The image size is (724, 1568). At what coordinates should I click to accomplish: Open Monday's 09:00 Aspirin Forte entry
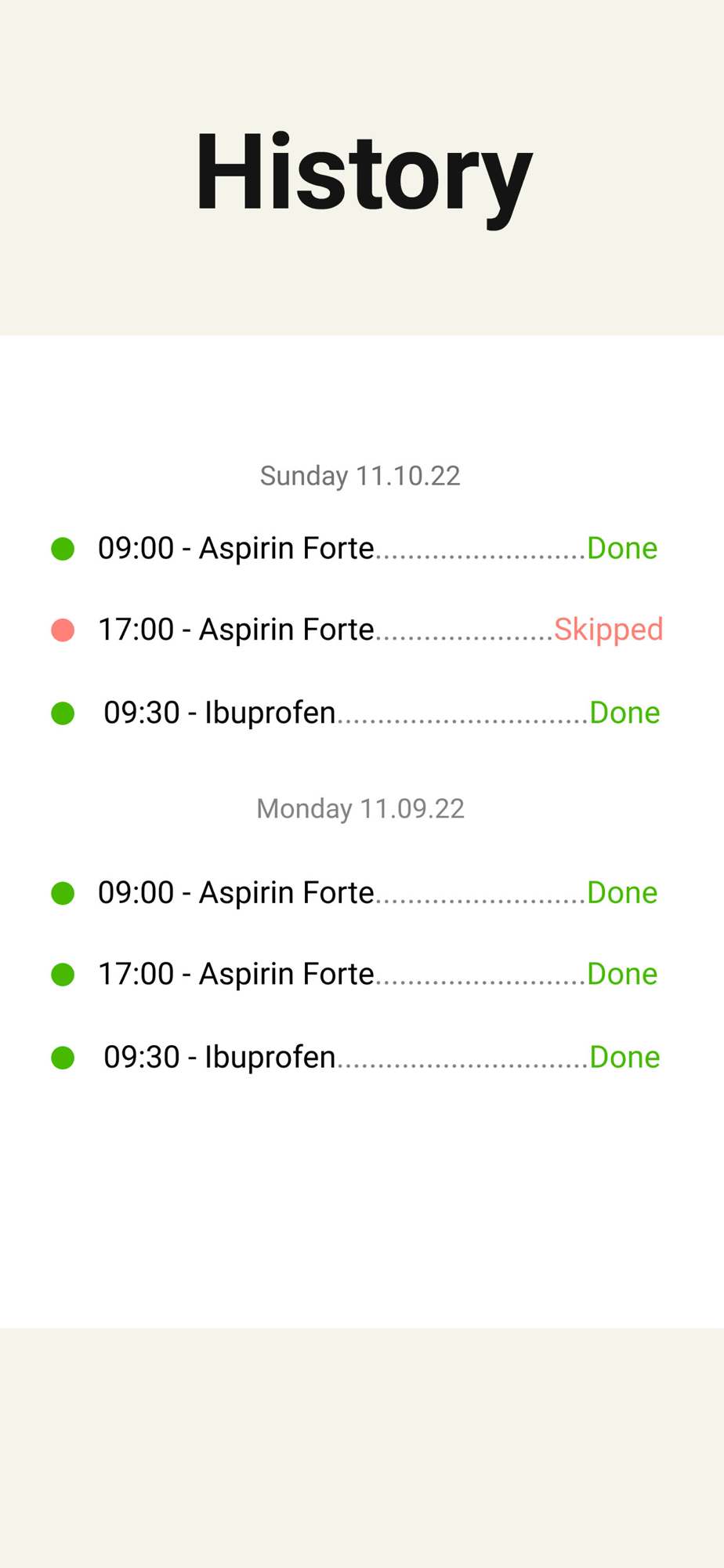pyautogui.click(x=355, y=893)
